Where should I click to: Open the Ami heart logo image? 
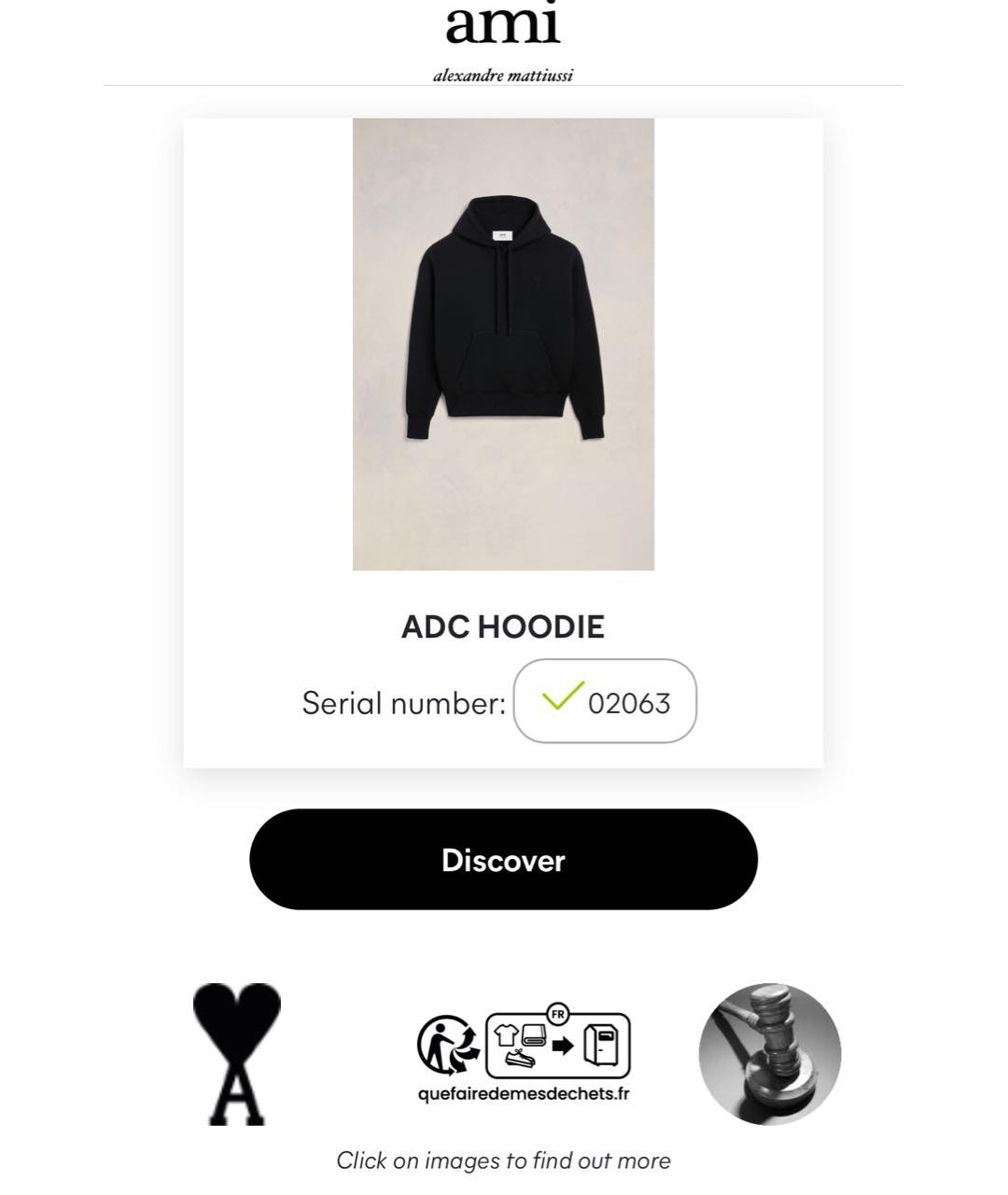[237, 1053]
